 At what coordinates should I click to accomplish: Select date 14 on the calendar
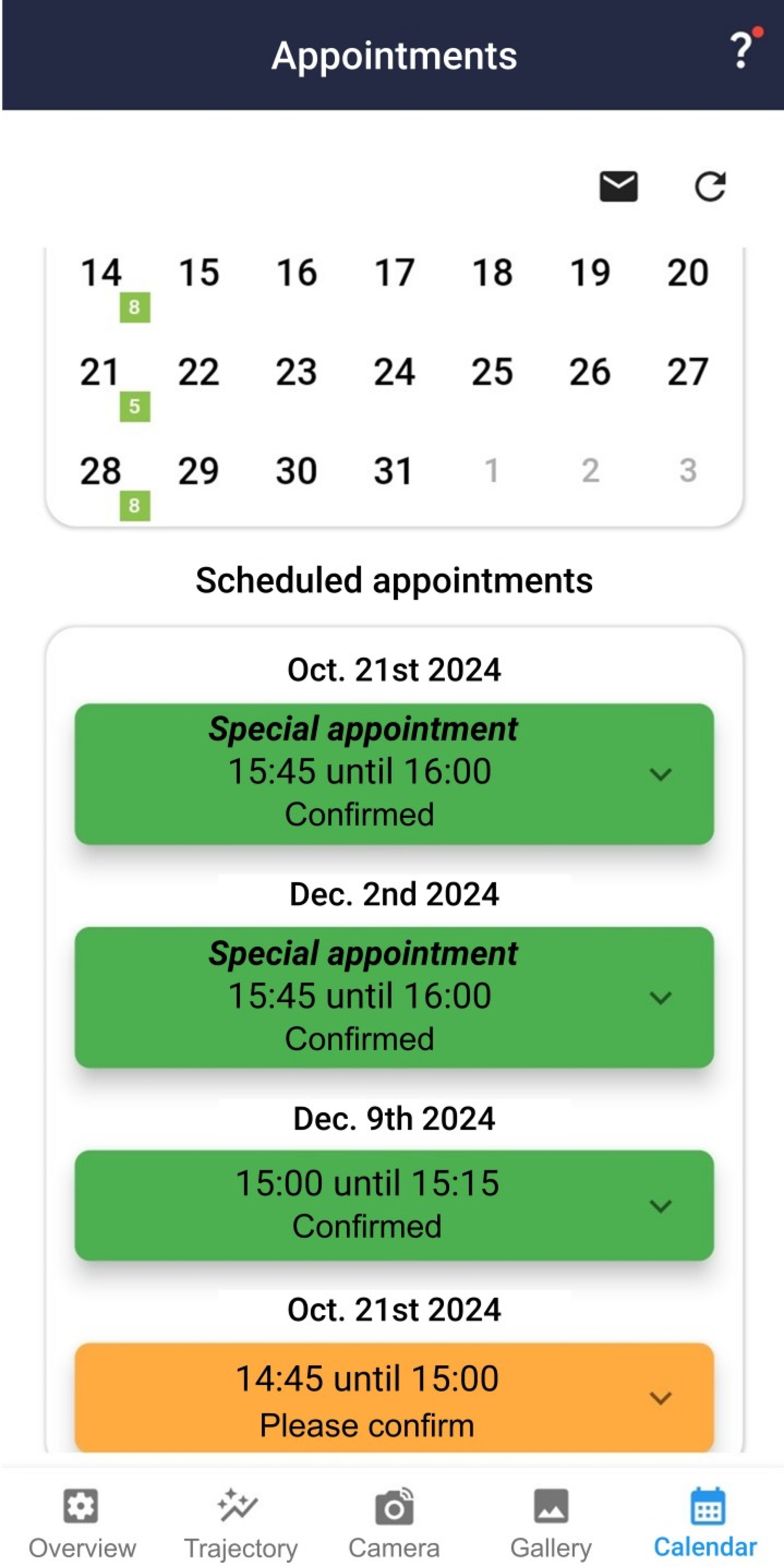coord(101,272)
